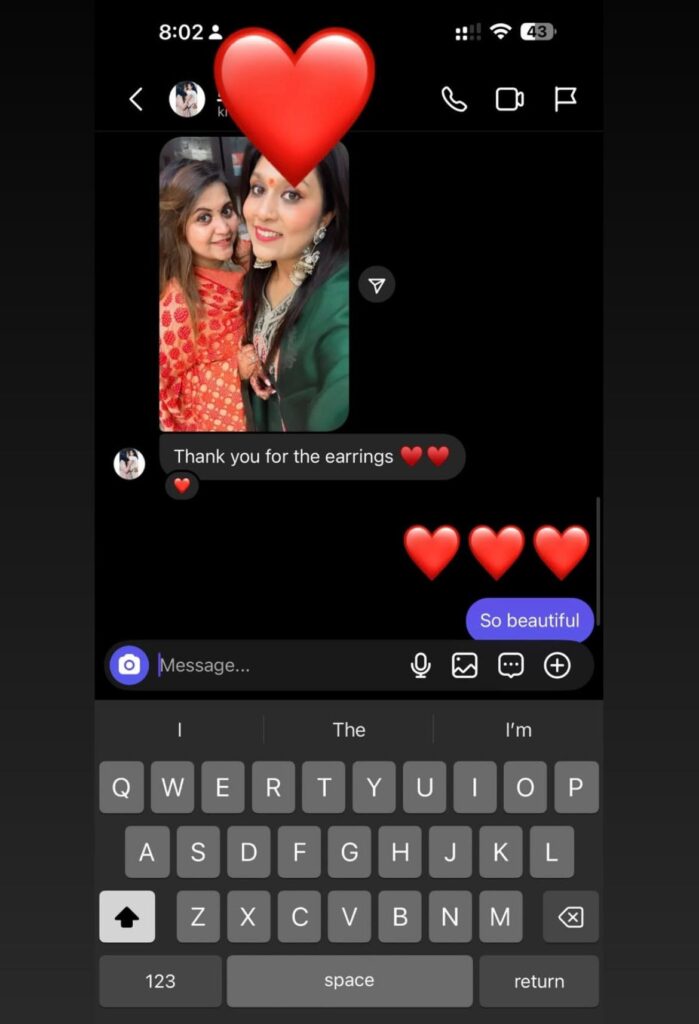
Task: Tap the flag icon in header
Action: tap(566, 99)
